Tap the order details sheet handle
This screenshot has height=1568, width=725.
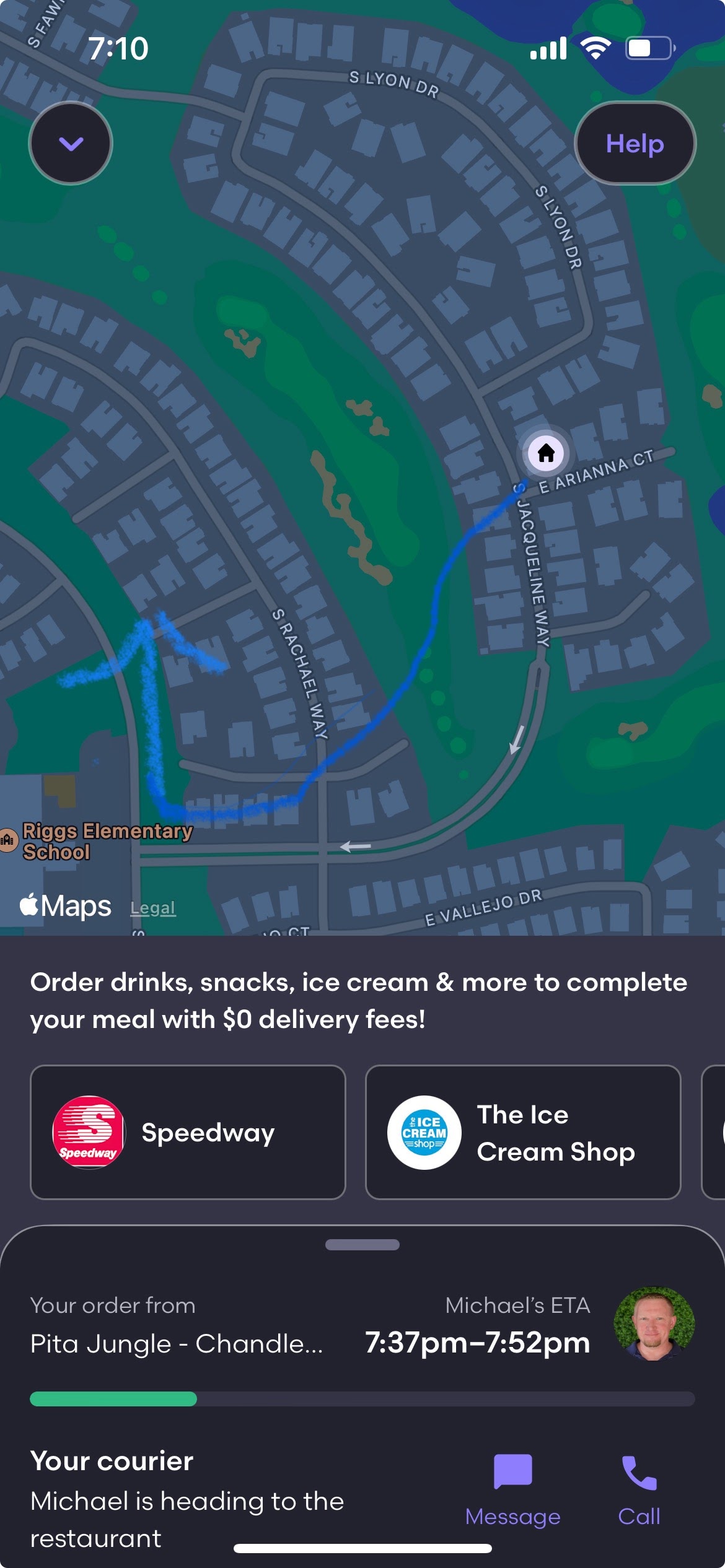362,1245
